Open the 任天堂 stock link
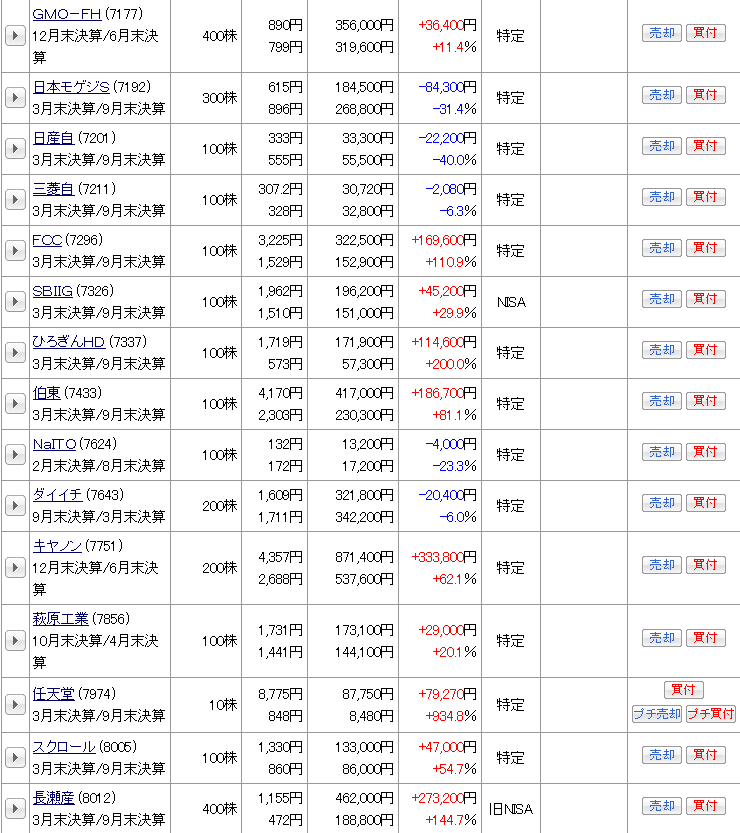This screenshot has height=833, width=740. pos(53,693)
